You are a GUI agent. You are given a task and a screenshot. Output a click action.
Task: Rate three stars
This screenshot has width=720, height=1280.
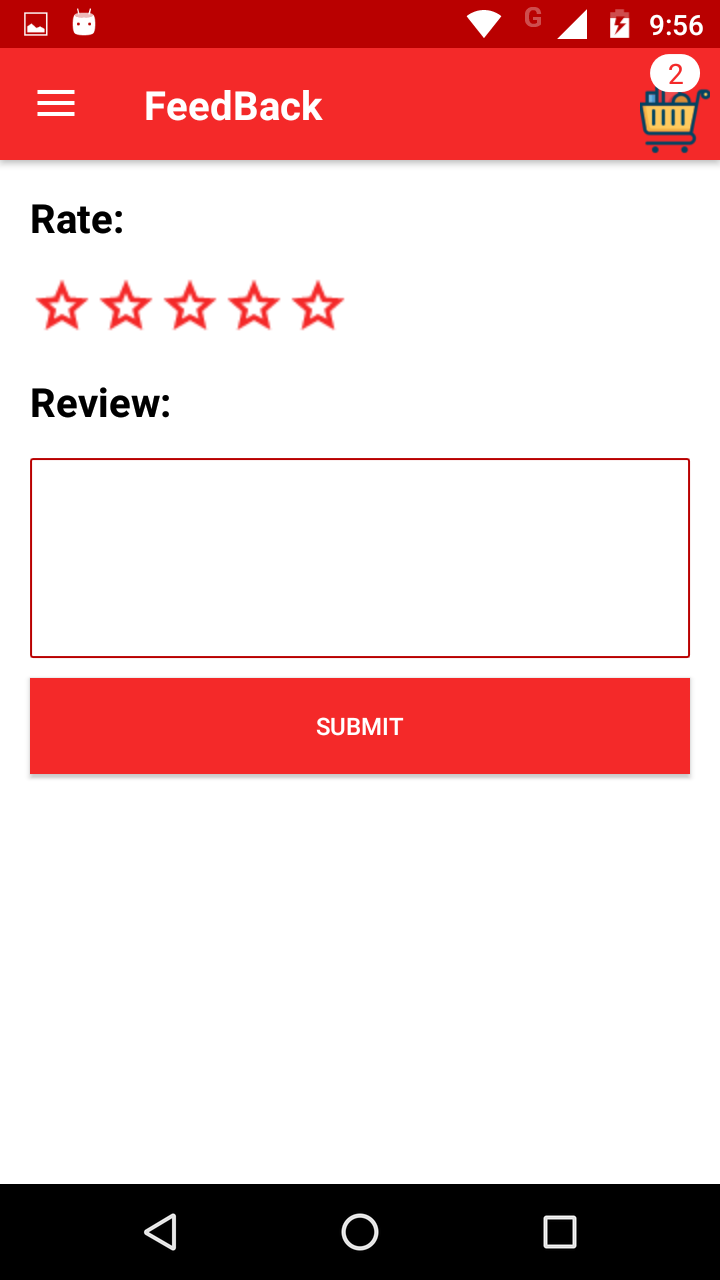190,306
